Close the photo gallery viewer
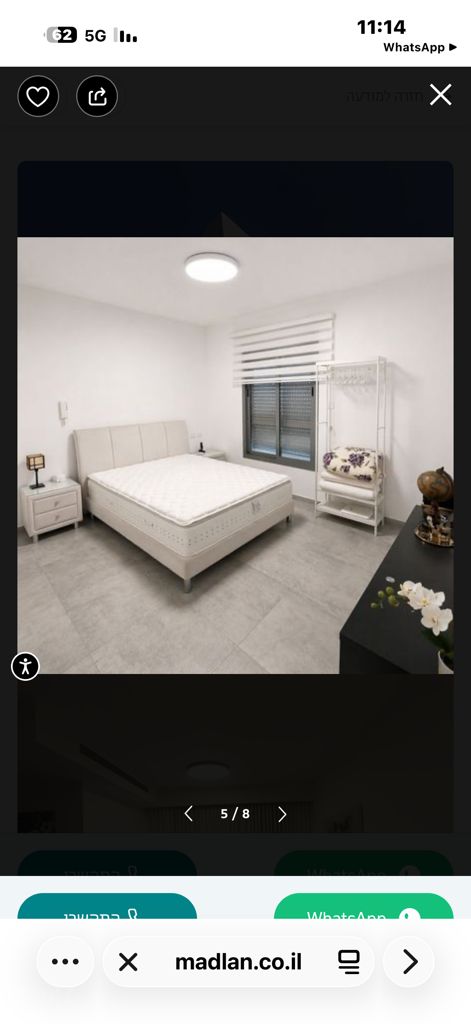 (x=440, y=95)
